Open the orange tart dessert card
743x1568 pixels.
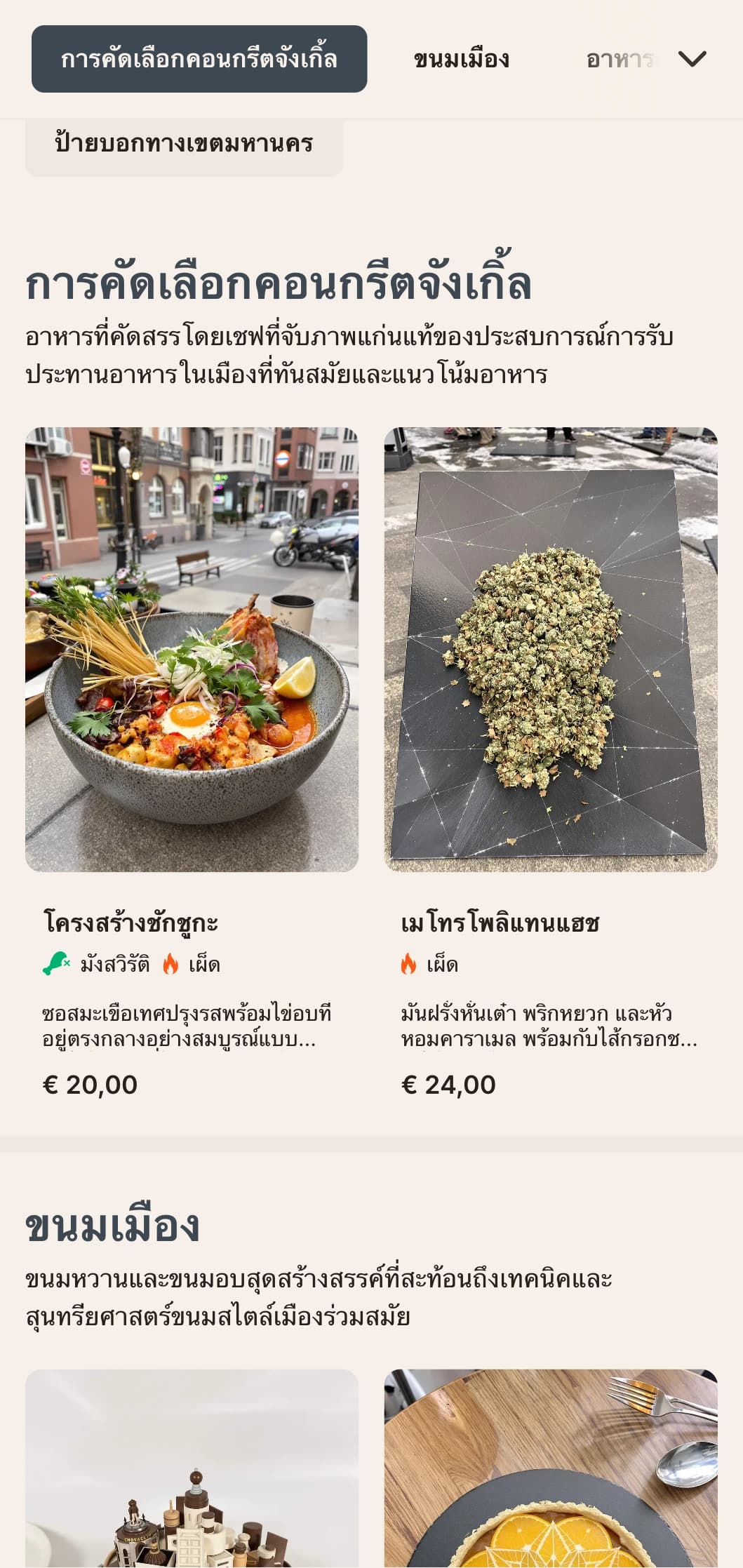[550, 1468]
